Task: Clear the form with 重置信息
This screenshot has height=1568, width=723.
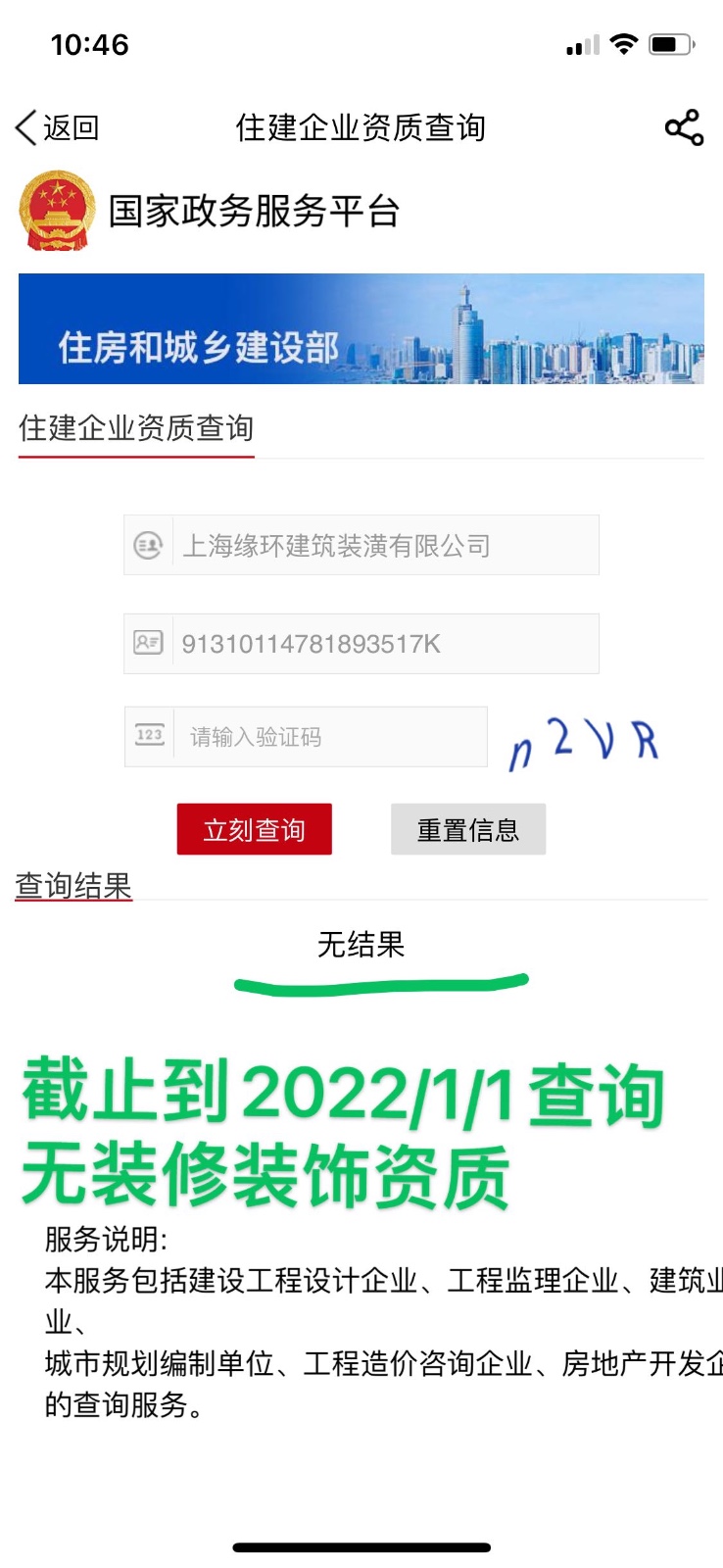Action: [467, 830]
